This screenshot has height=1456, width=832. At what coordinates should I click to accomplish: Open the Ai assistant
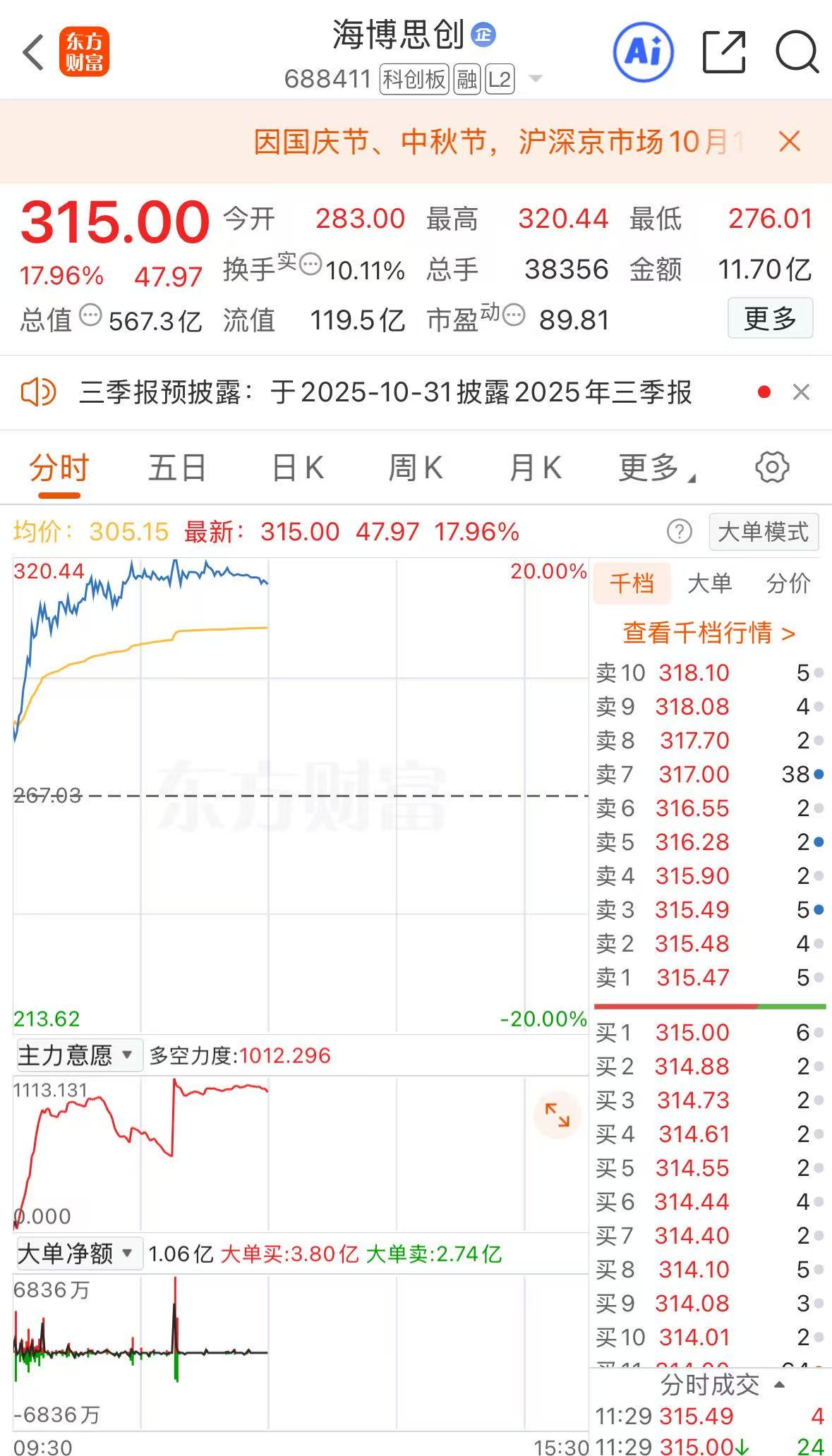pos(643,52)
